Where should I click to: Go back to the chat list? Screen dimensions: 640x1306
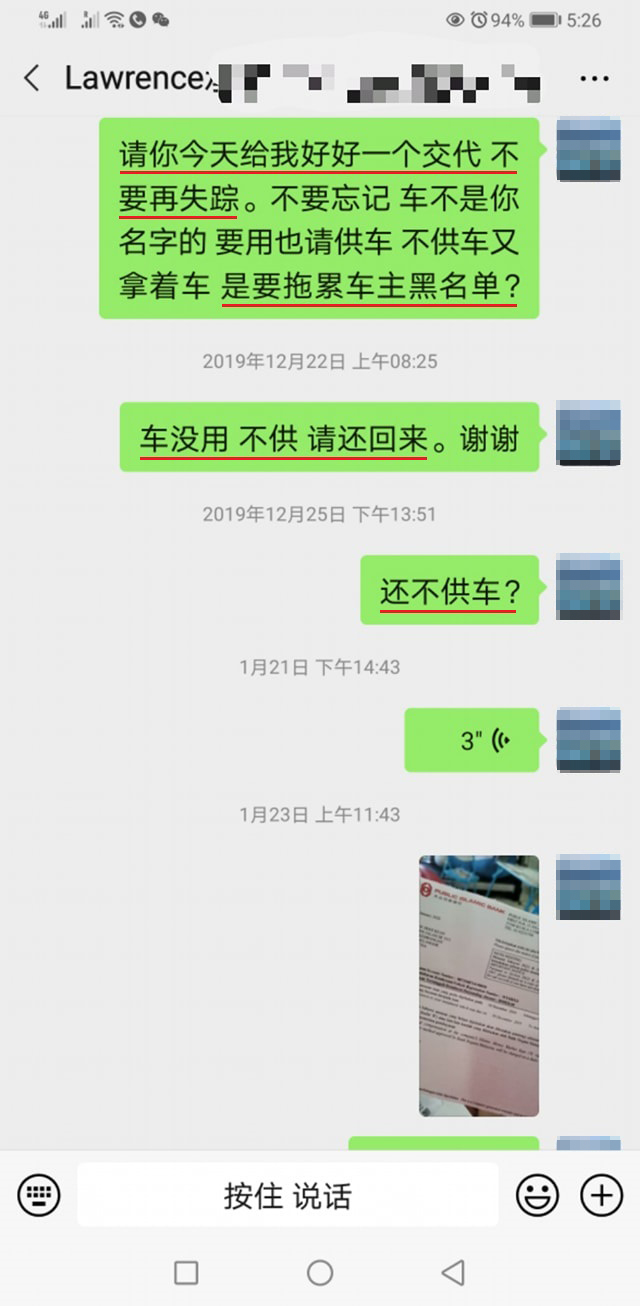[x=32, y=78]
